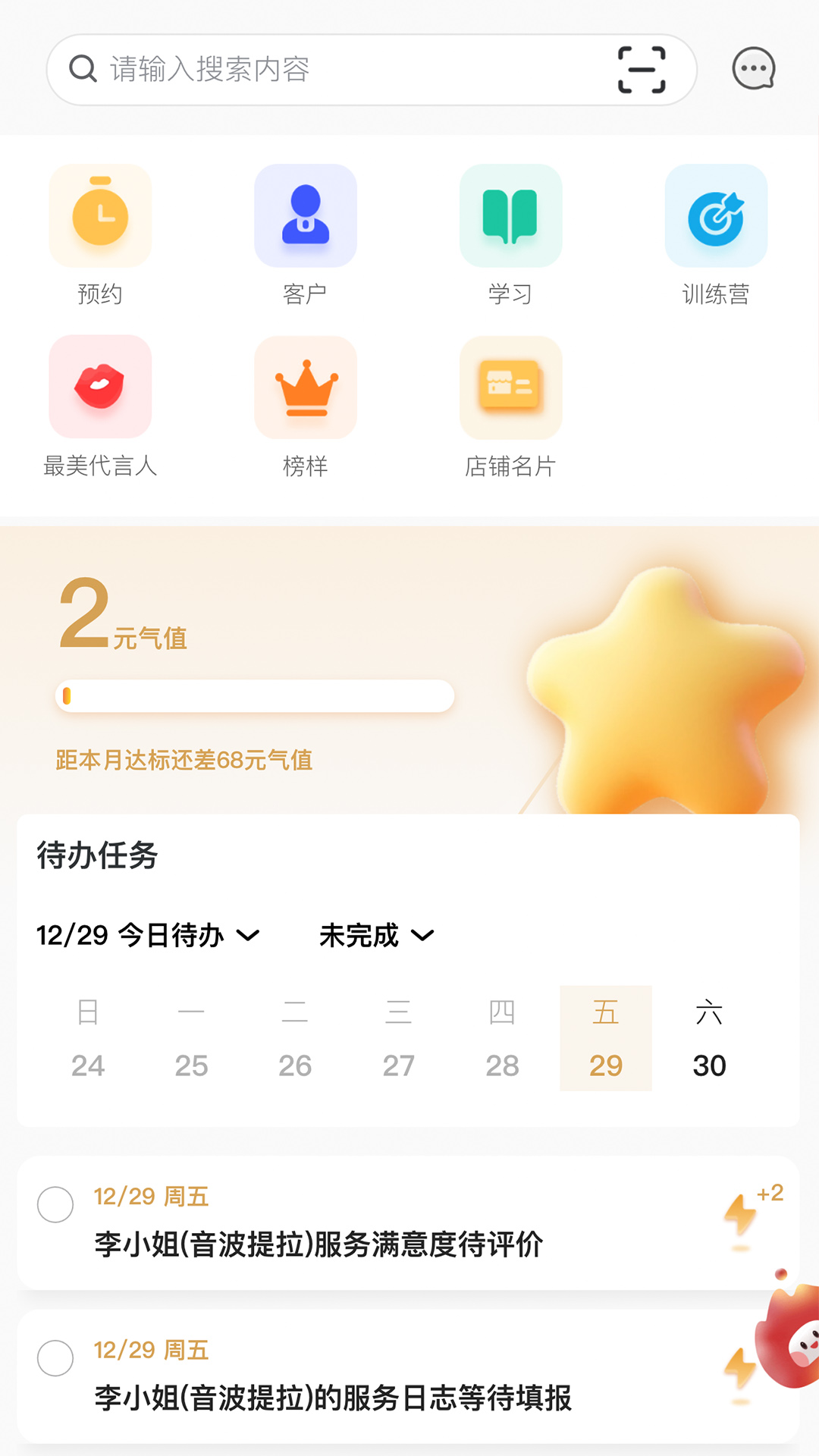Check off 服务日志等待填报 task circle
This screenshot has height=1456, width=819.
[55, 1357]
